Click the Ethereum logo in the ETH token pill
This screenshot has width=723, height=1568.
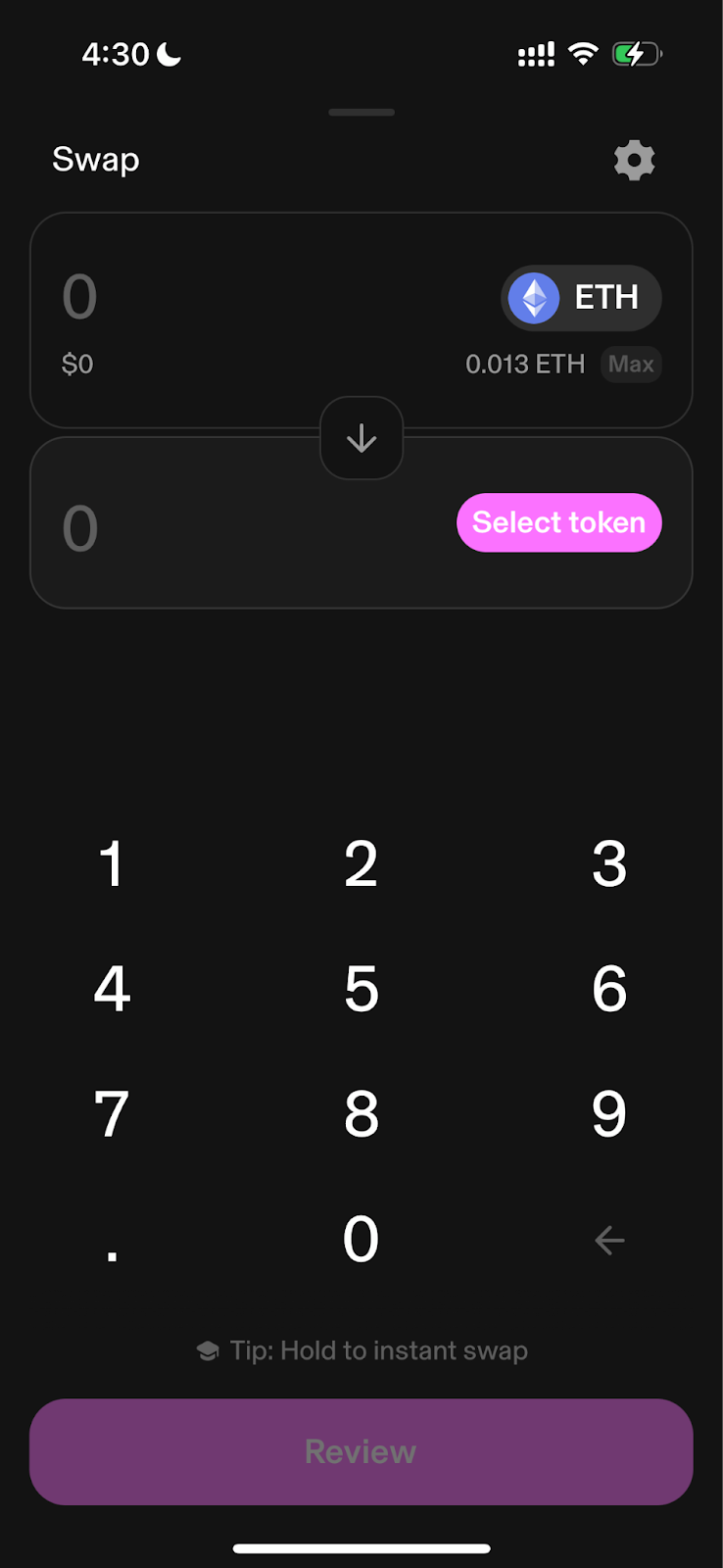pos(532,298)
